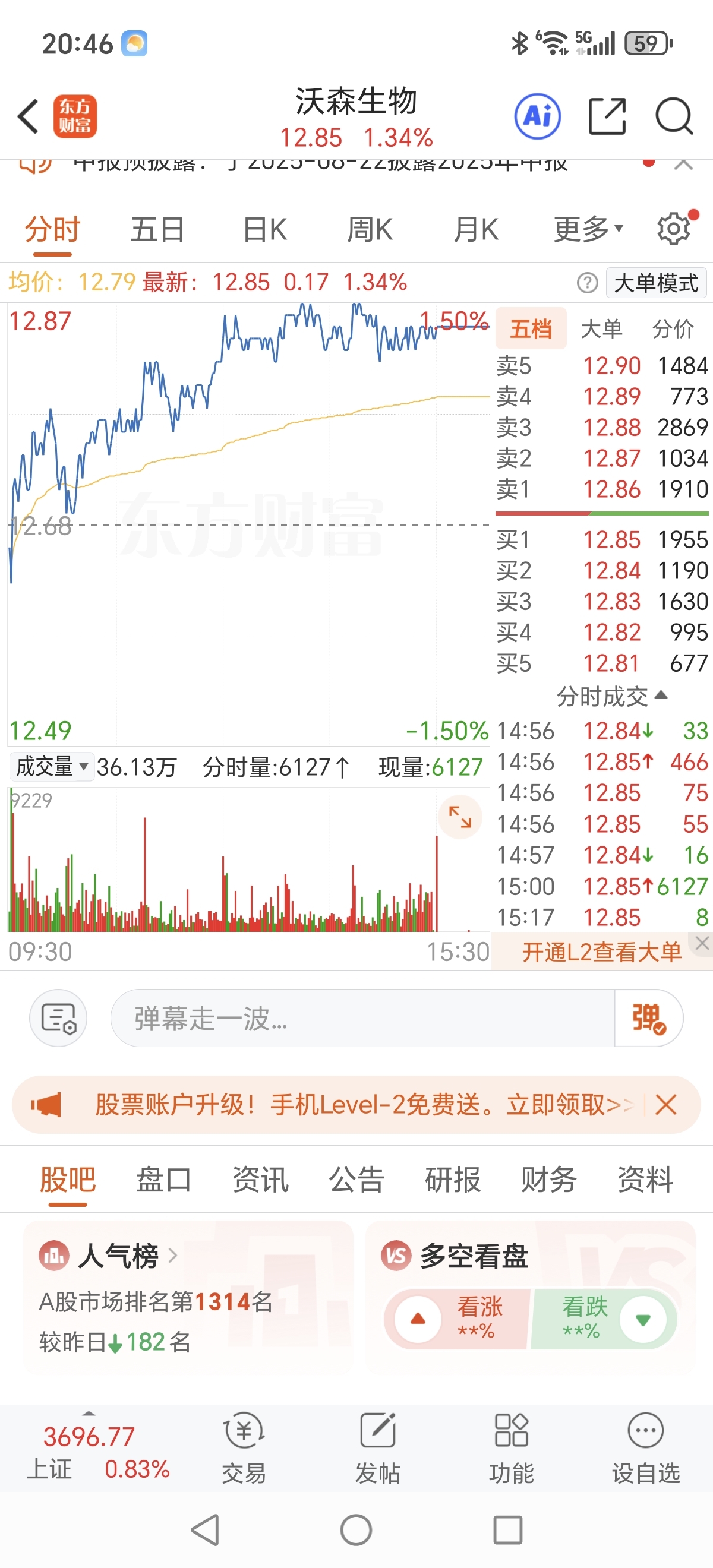Dismiss the Level-2 upgrade banner
Viewport: 713px width, 1568px height.
tap(665, 1104)
